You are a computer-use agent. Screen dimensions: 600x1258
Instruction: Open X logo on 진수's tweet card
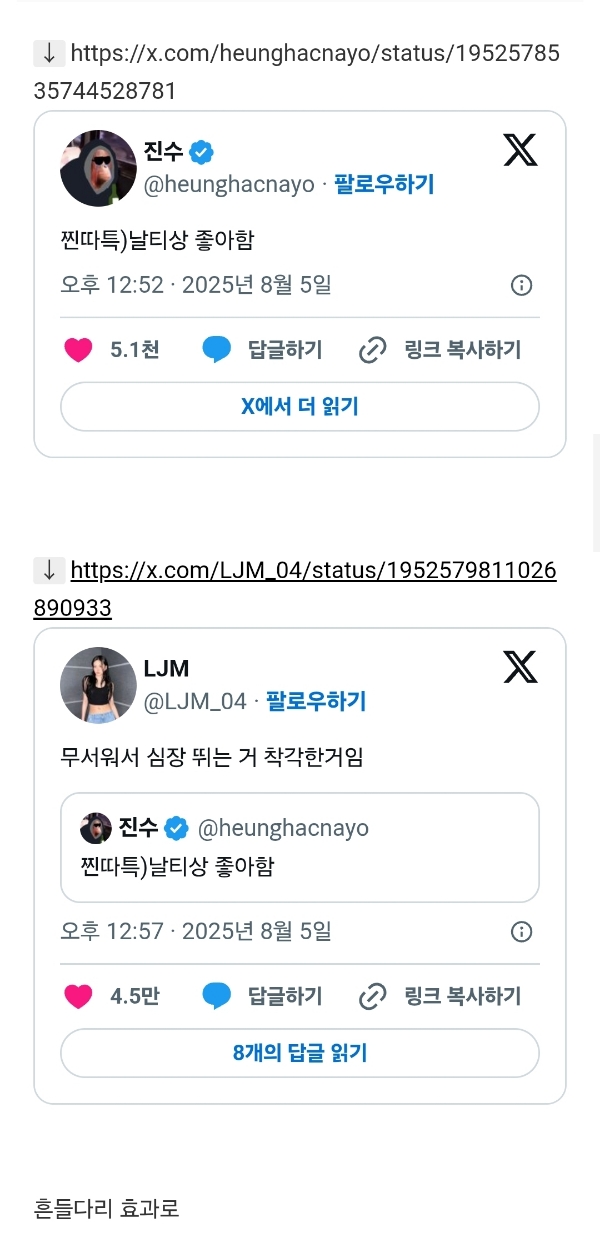coord(520,151)
